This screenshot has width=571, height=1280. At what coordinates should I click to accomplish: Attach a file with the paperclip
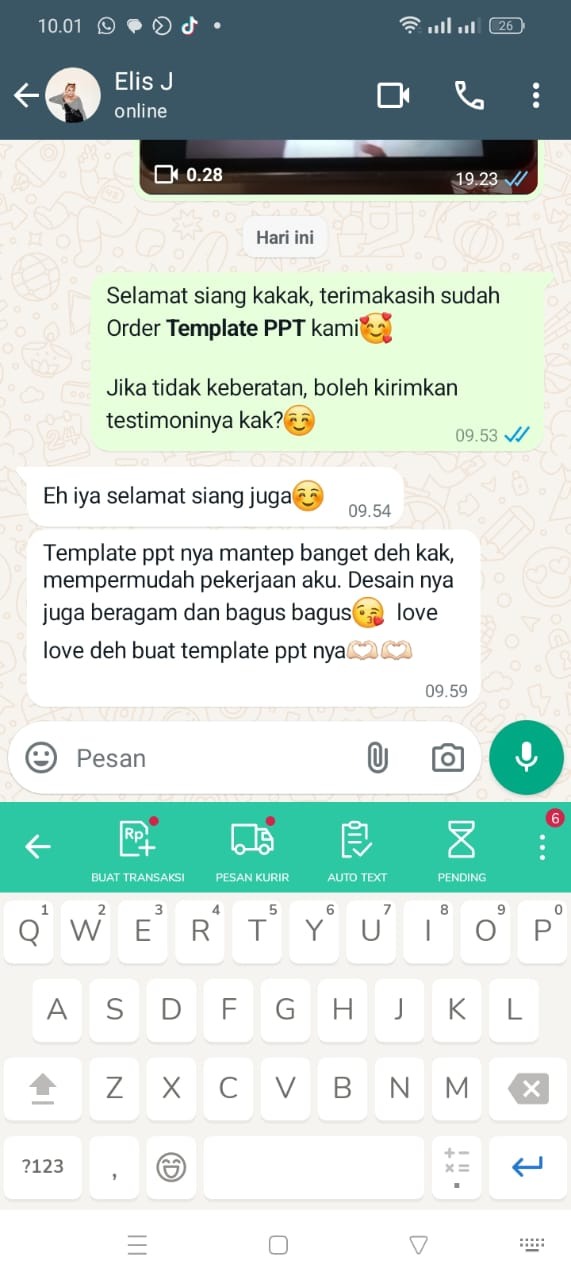pos(377,758)
